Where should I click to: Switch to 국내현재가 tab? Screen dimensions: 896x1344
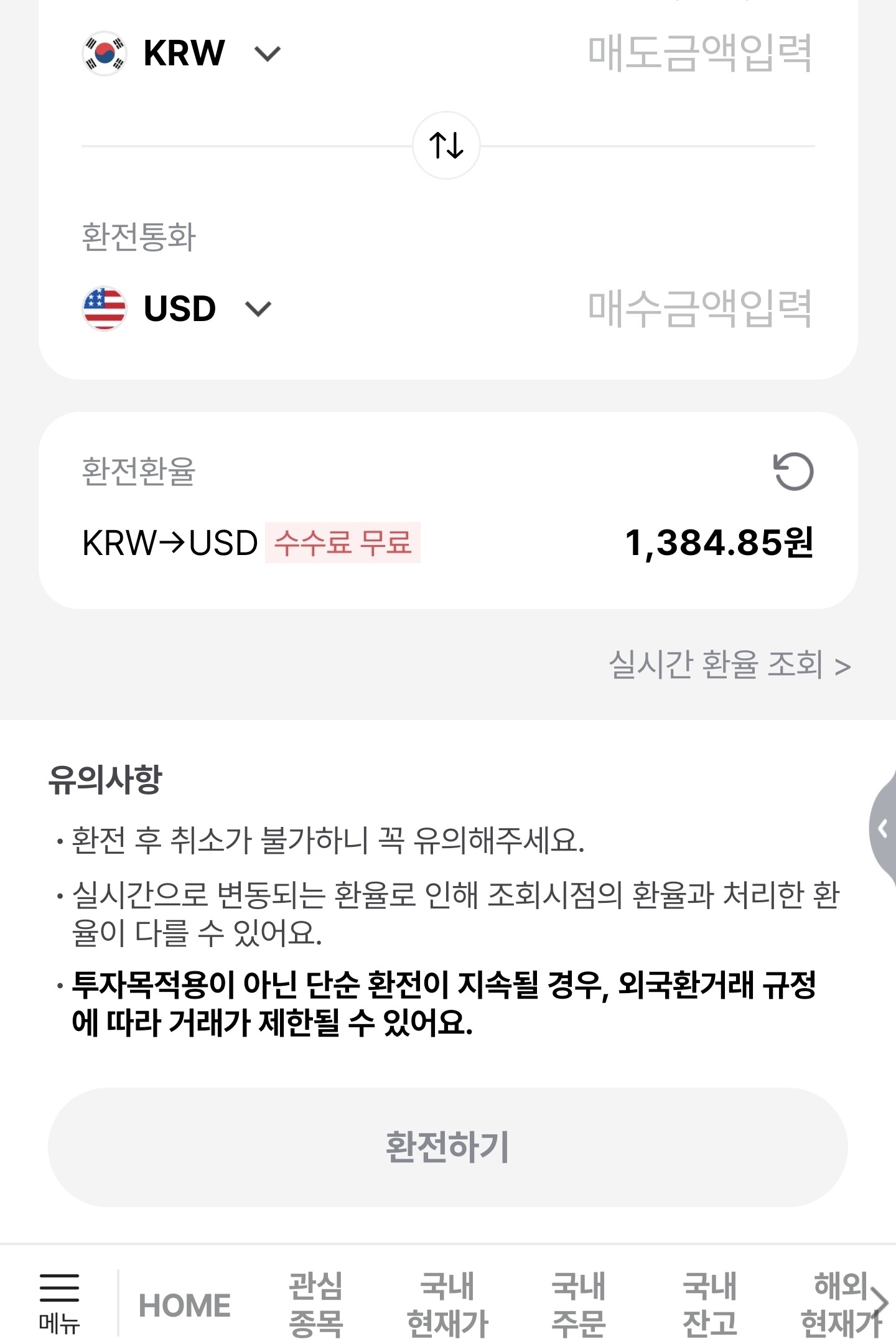coord(447,1304)
